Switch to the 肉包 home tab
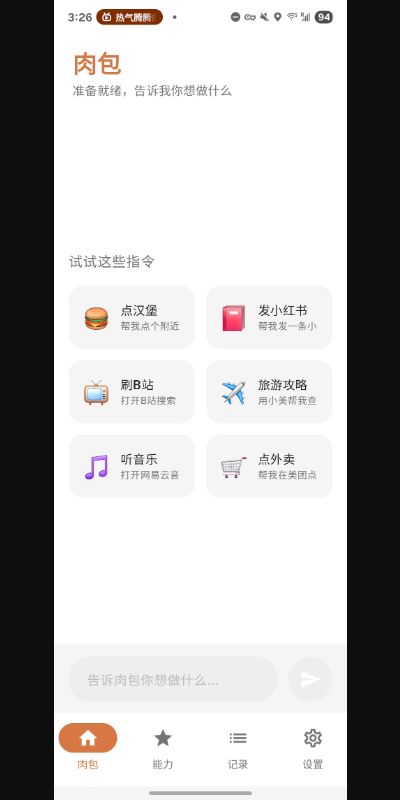400x800 pixels. click(x=88, y=747)
